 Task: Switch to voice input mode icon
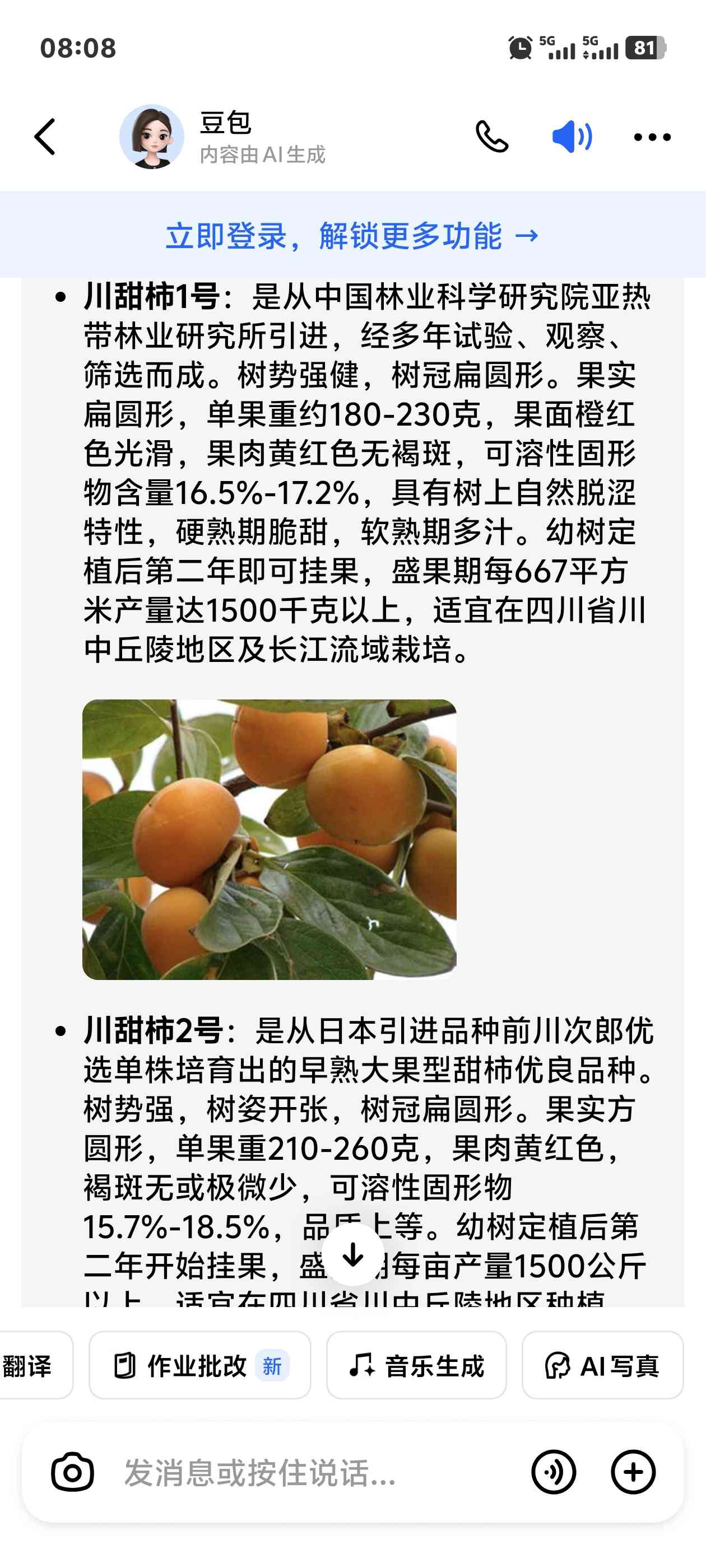[x=553, y=1472]
